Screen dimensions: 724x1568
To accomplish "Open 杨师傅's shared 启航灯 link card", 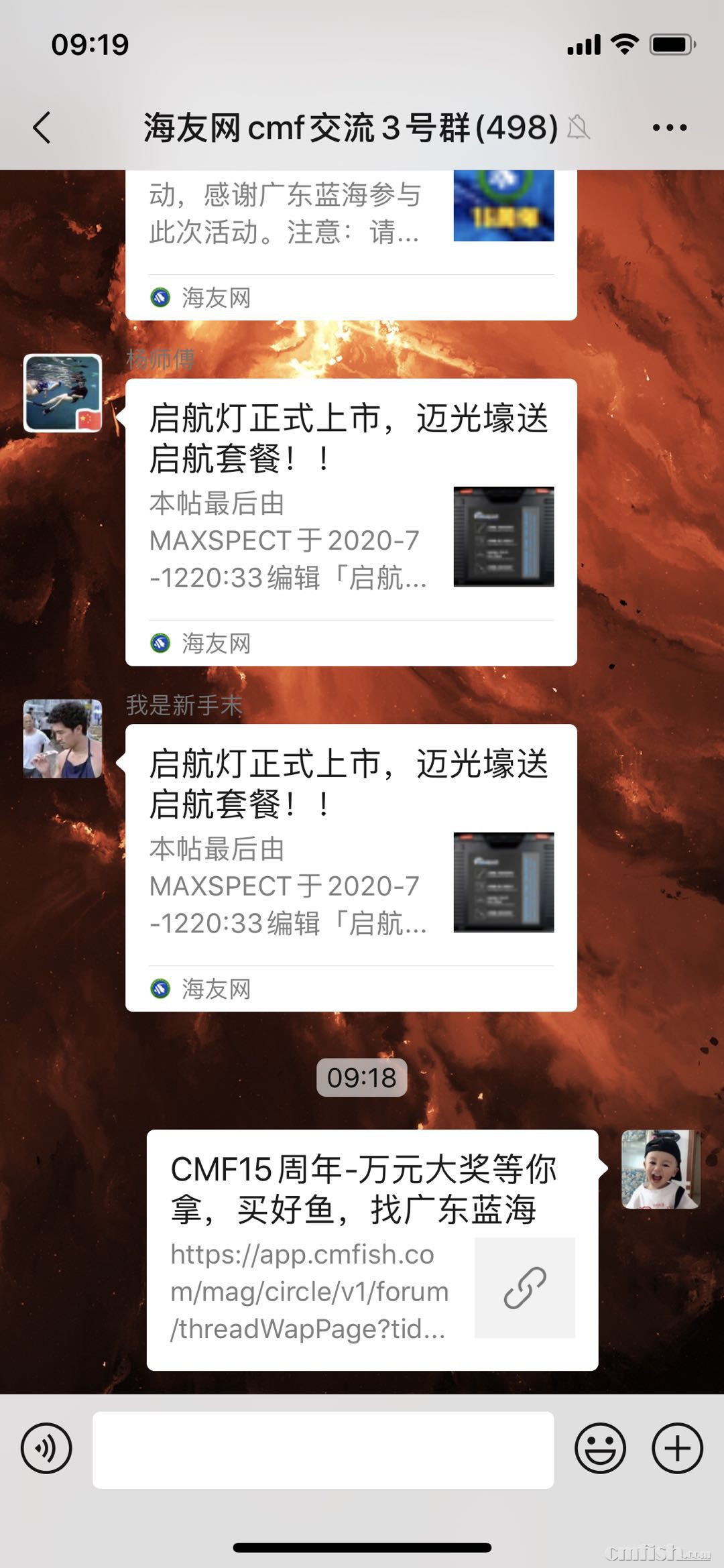I will click(351, 522).
